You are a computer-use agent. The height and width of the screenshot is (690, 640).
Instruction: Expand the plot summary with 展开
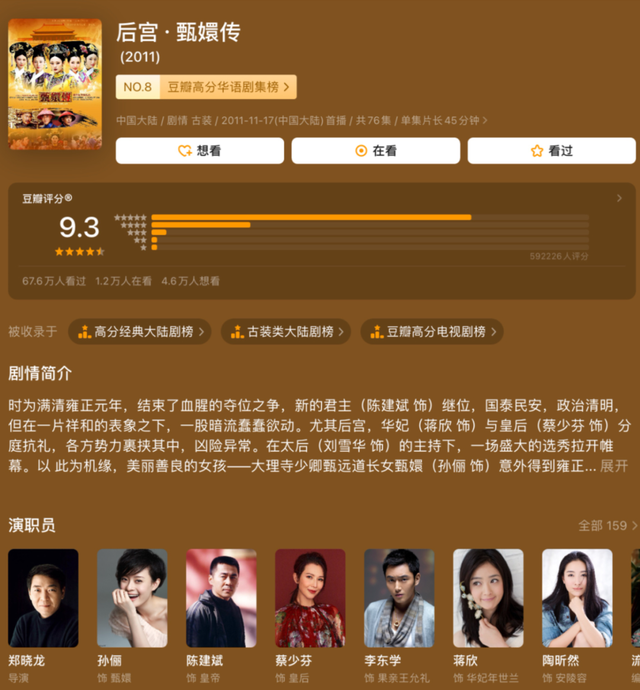(614, 466)
